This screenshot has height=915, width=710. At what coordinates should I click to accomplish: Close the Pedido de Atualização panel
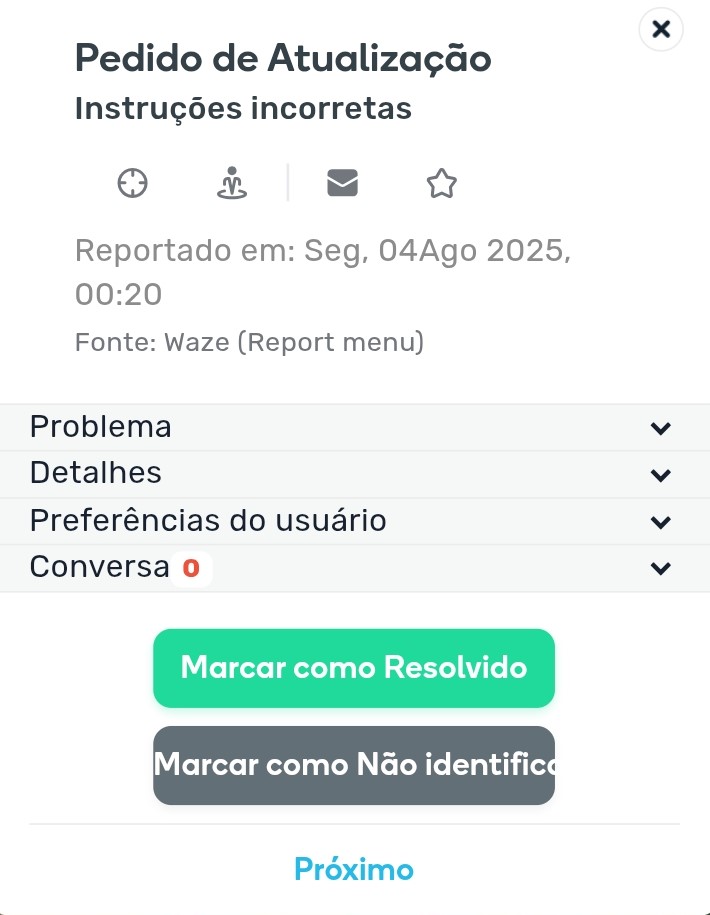660,29
